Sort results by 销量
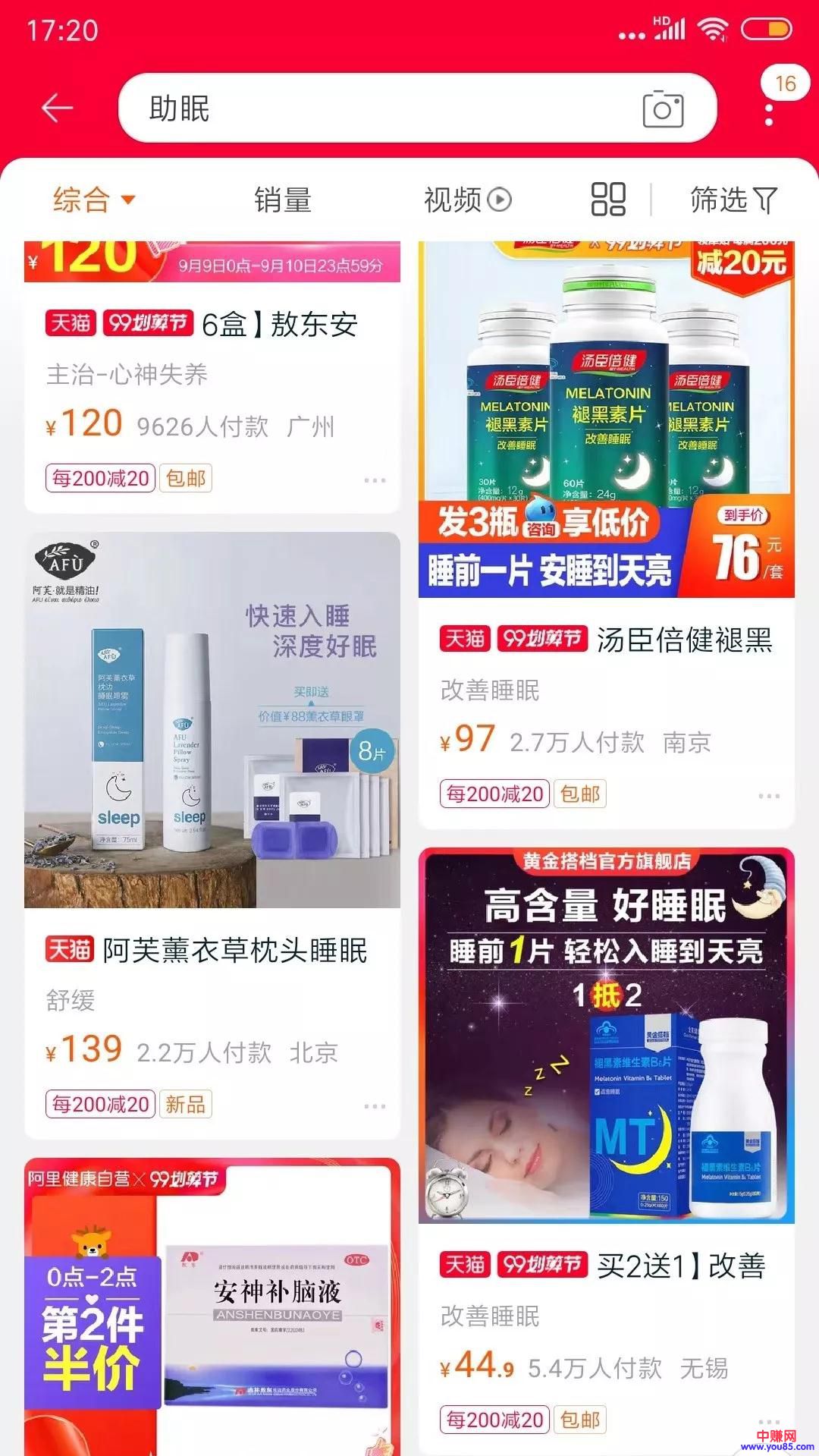 (283, 200)
